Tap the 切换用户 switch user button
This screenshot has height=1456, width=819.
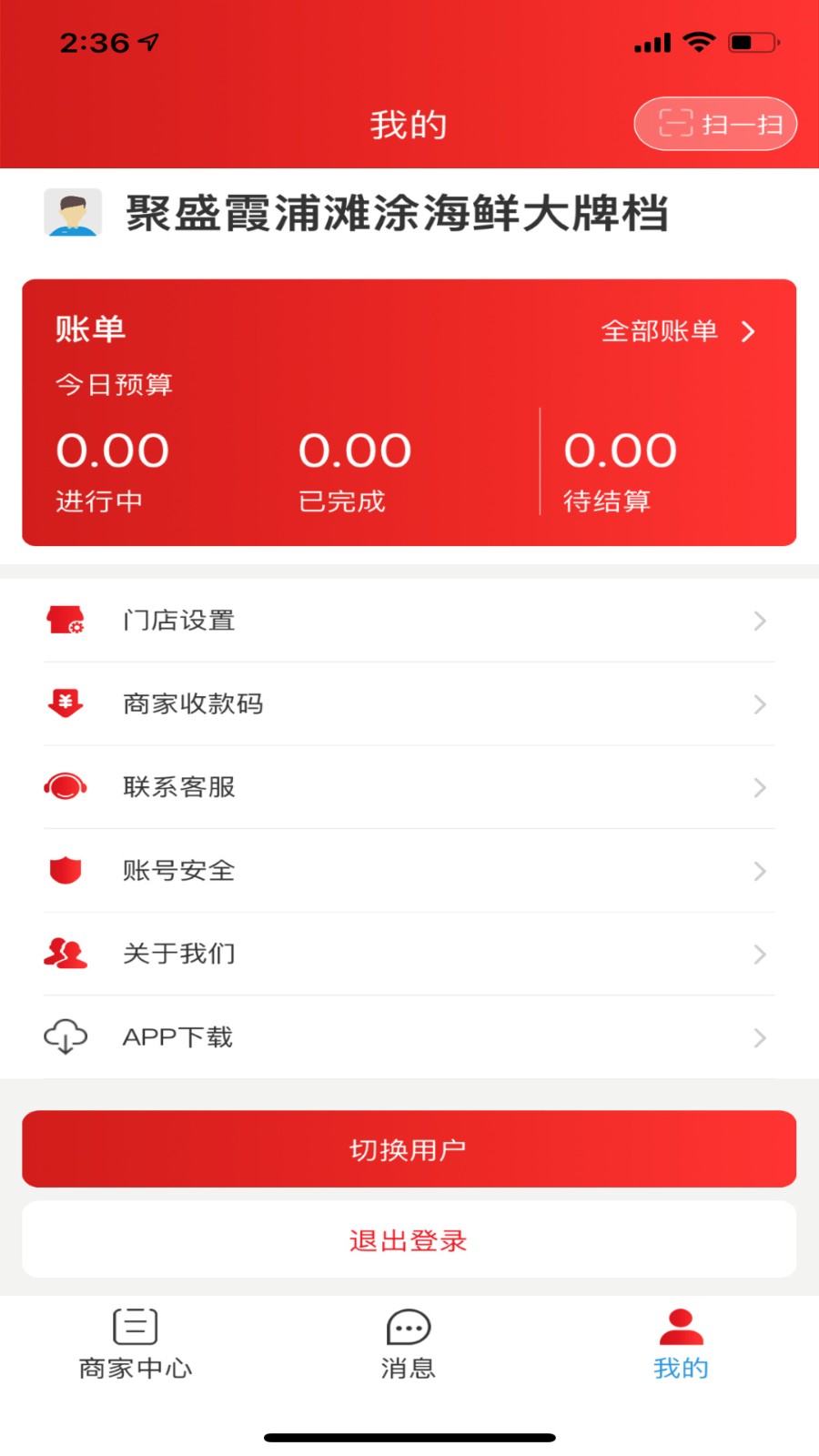coord(409,1148)
